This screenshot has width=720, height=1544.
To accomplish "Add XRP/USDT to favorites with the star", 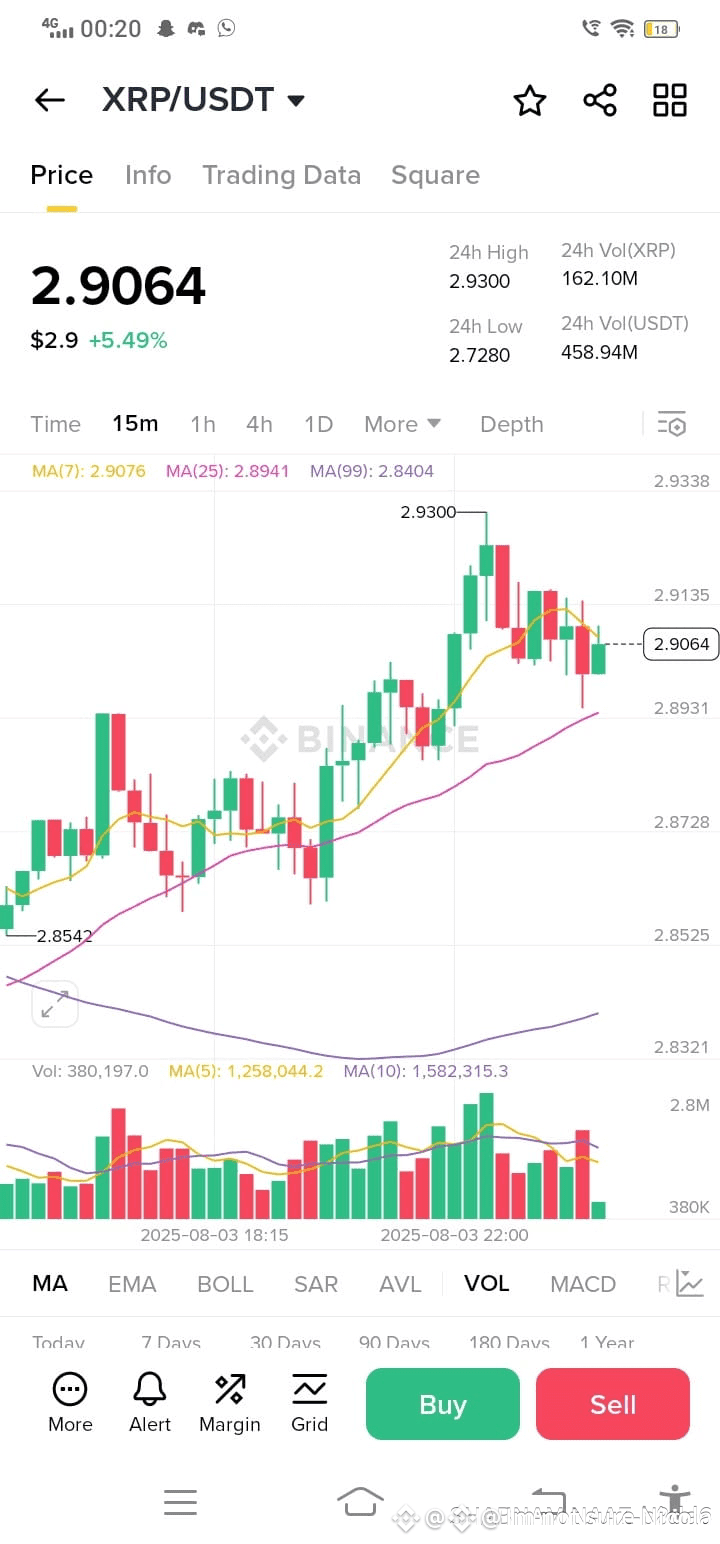I will tap(530, 100).
